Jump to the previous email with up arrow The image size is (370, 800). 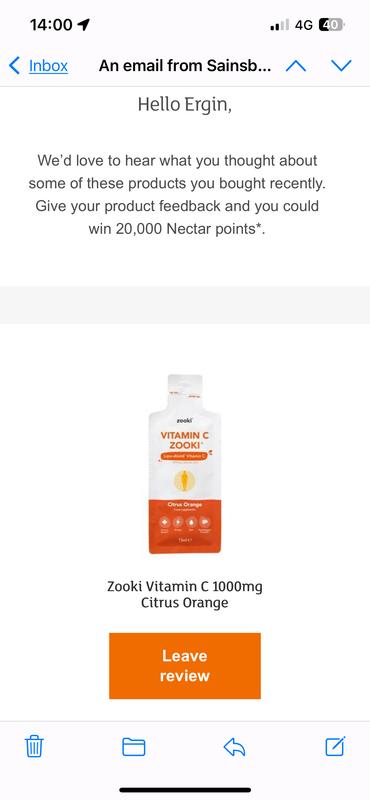tap(296, 66)
